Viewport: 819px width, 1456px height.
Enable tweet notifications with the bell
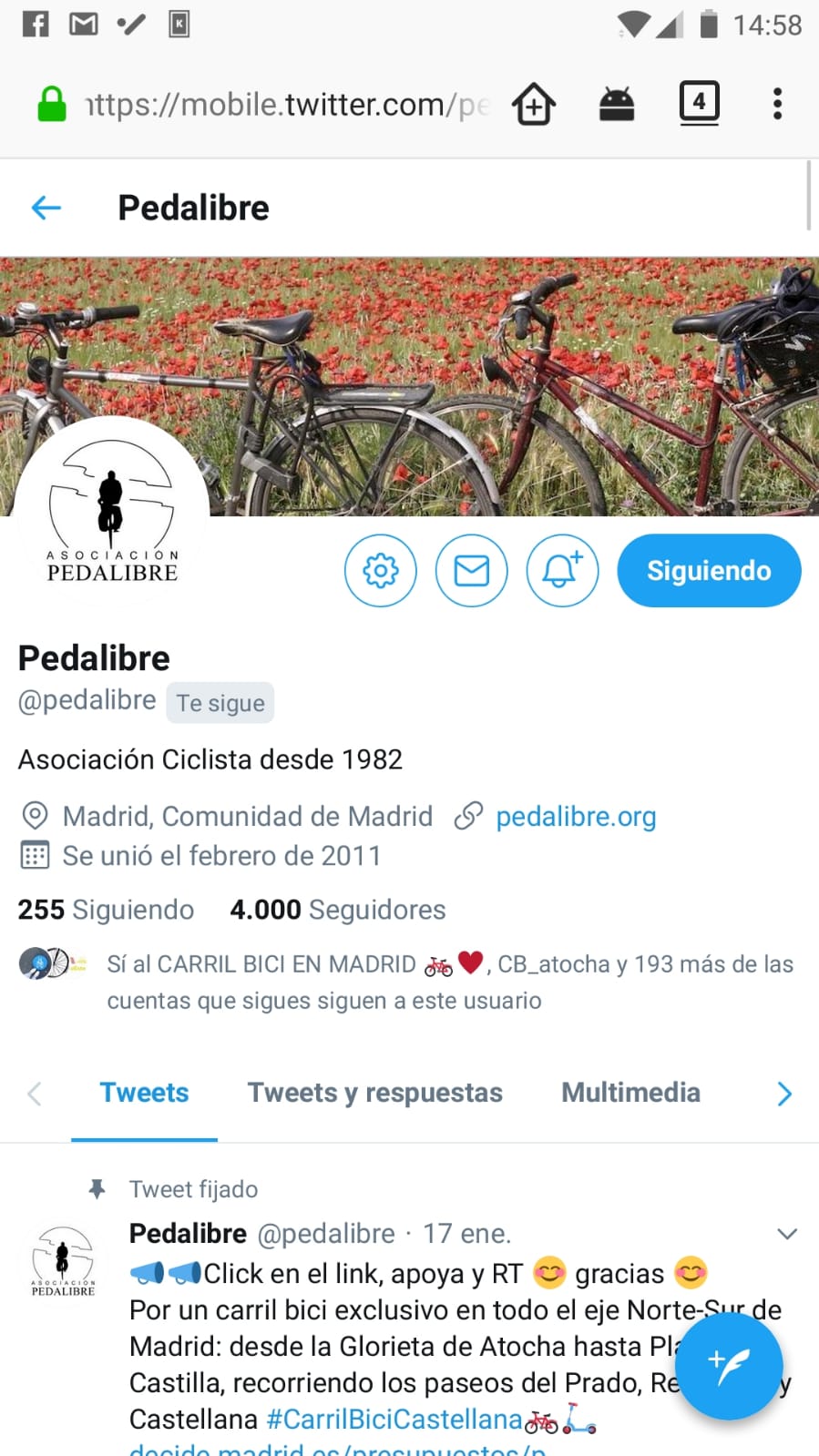click(x=562, y=571)
